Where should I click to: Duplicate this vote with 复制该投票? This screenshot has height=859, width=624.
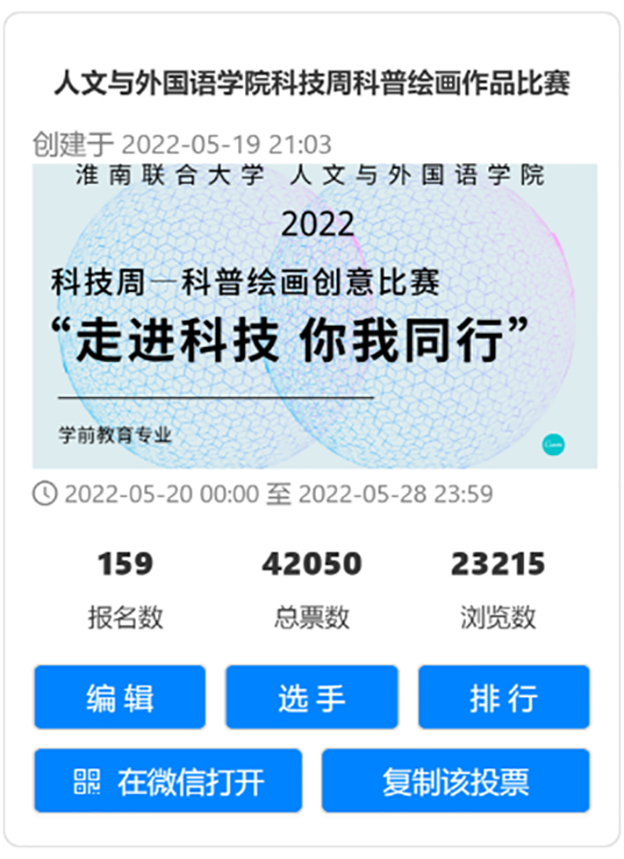pos(455,781)
